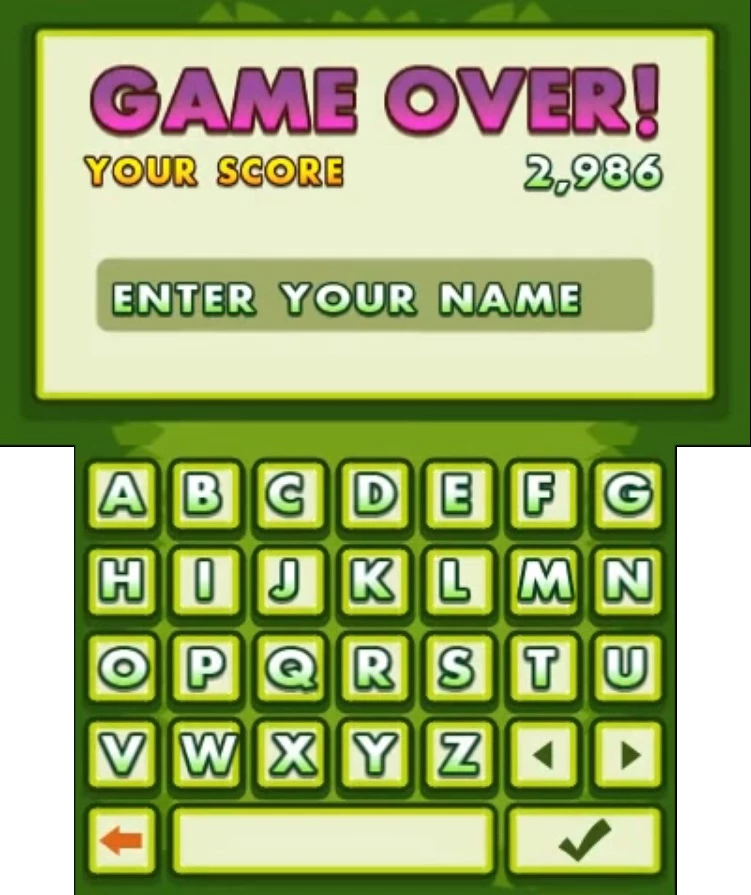Delete a character with the orange arrow
This screenshot has width=751, height=895.
tap(123, 841)
